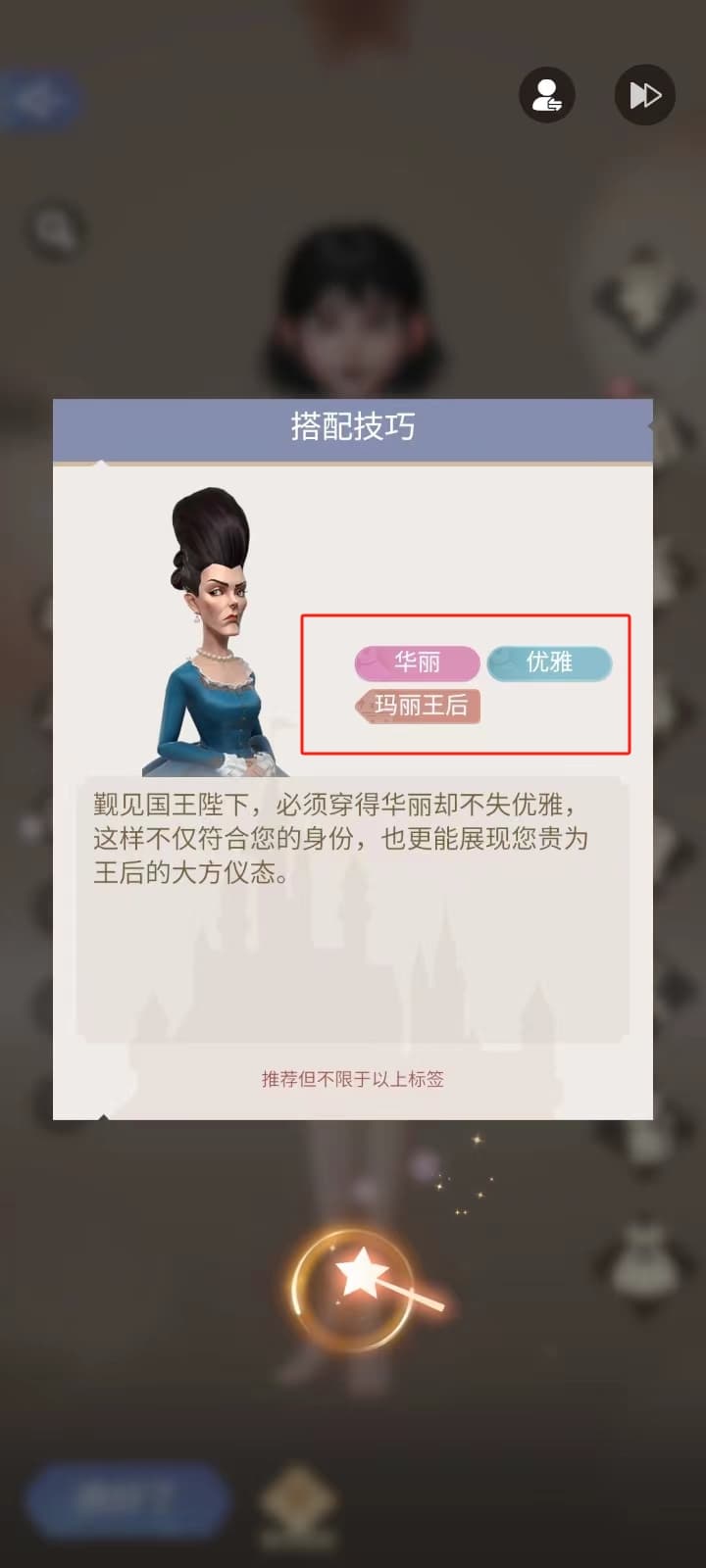Image resolution: width=706 pixels, height=1568 pixels.
Task: Toggle the 优雅 style tag
Action: click(x=550, y=663)
